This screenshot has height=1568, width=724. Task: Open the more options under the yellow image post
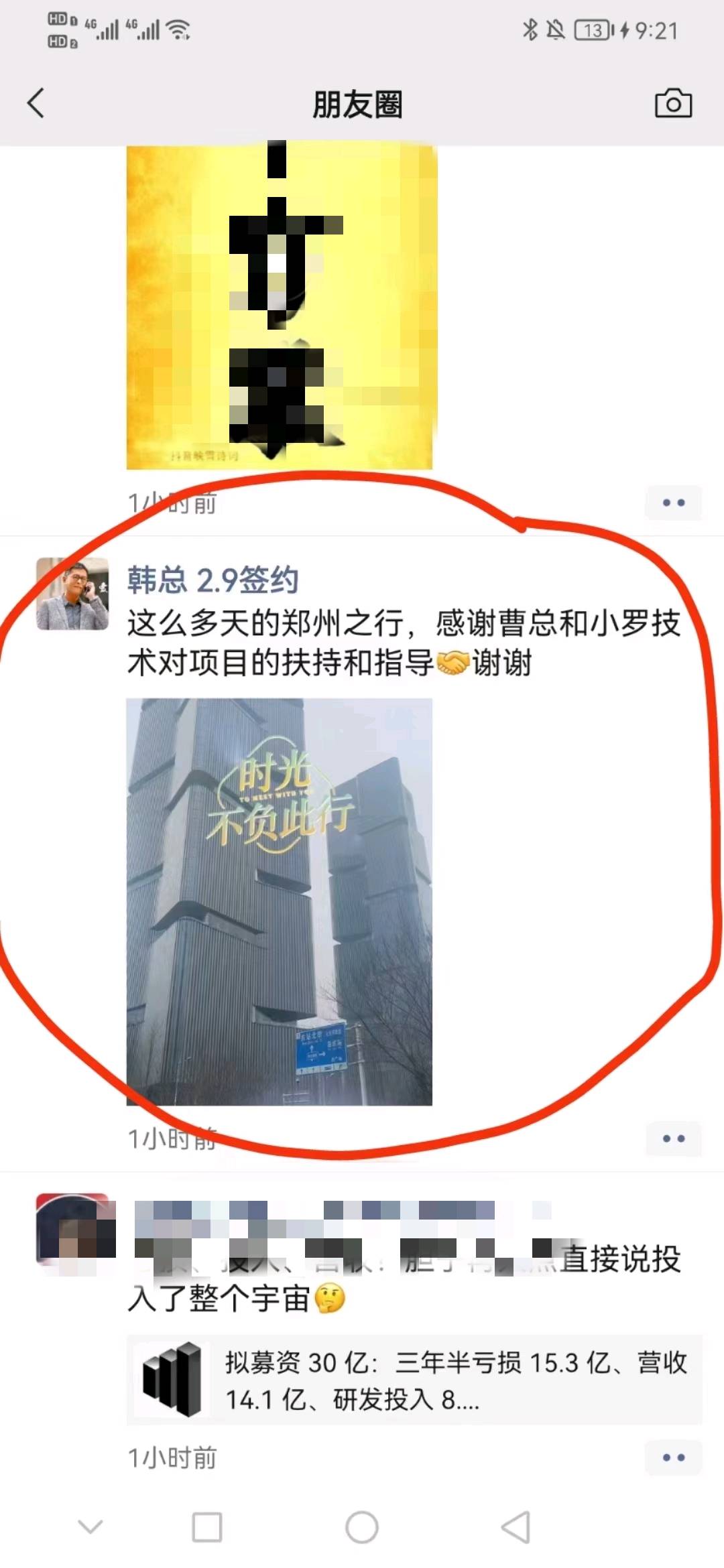click(x=673, y=503)
